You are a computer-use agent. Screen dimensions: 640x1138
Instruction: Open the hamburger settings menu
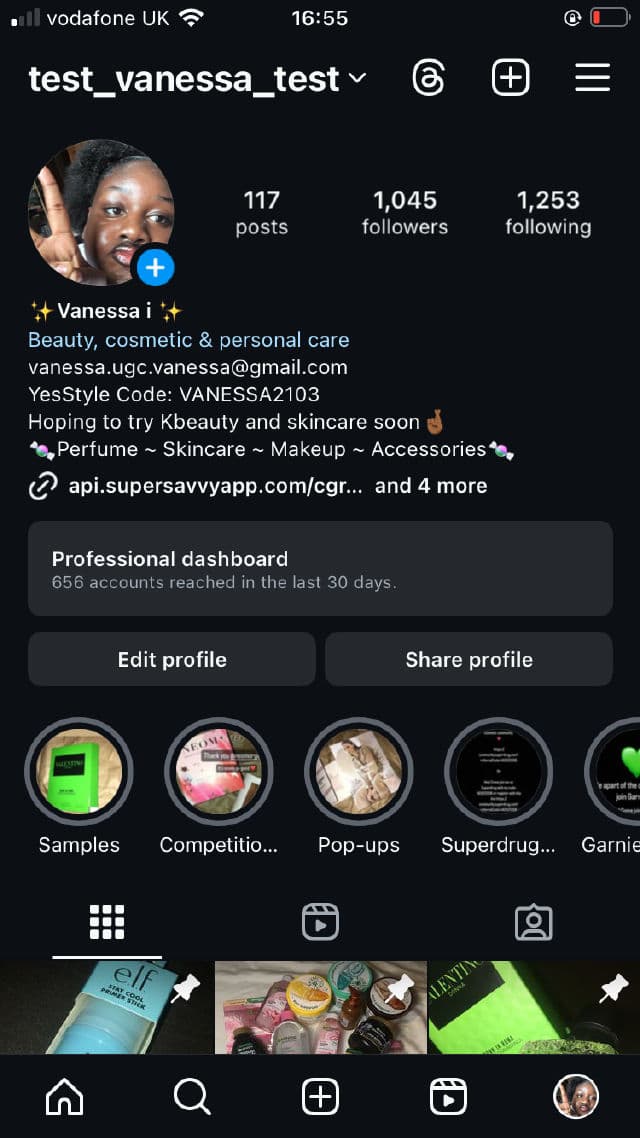pyautogui.click(x=592, y=78)
